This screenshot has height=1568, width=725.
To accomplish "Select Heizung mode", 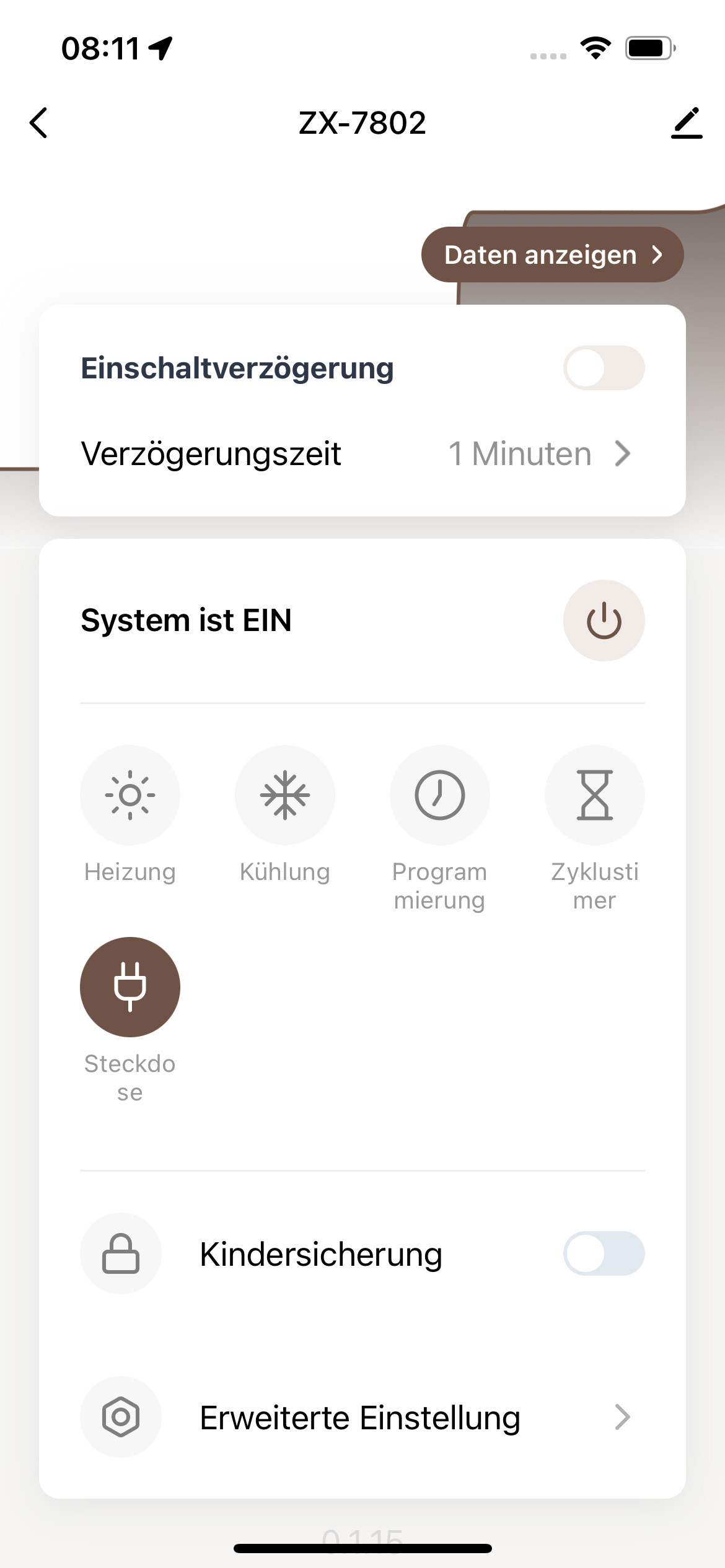I will pyautogui.click(x=130, y=795).
